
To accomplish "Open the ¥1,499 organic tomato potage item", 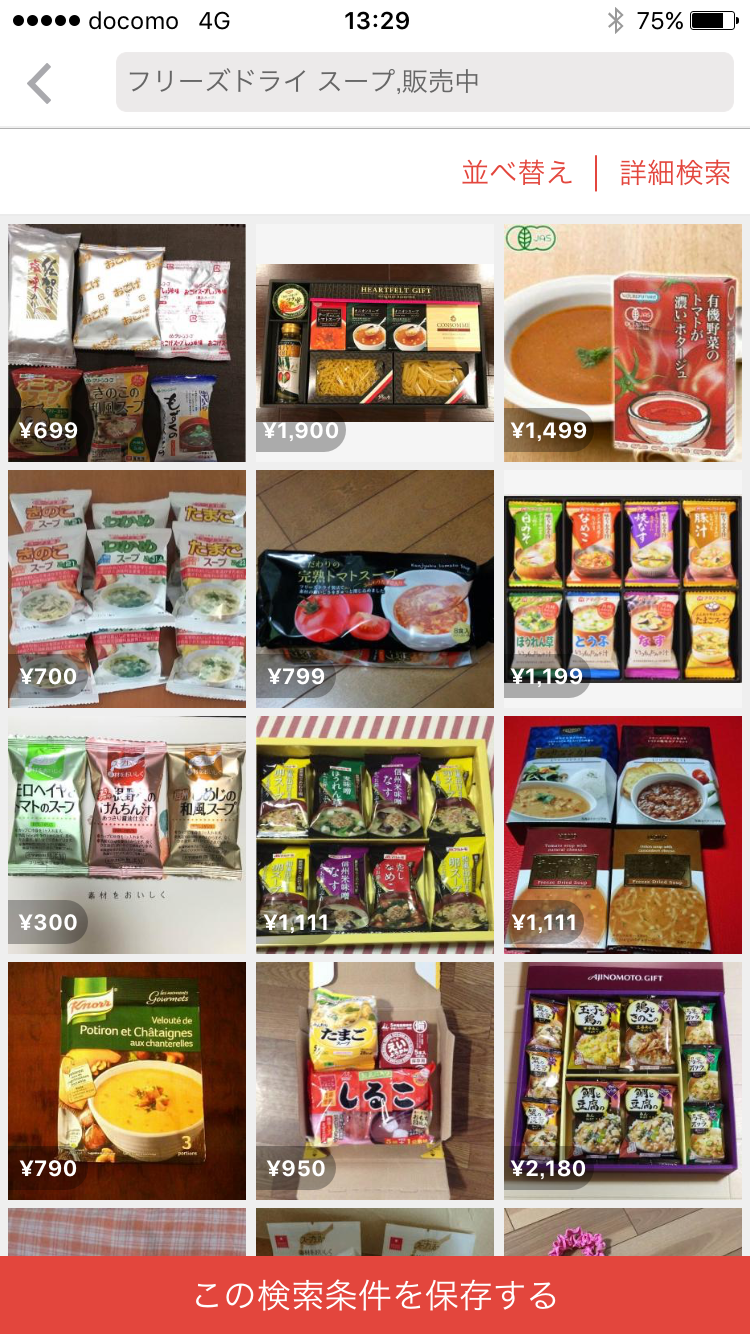I will coord(623,343).
